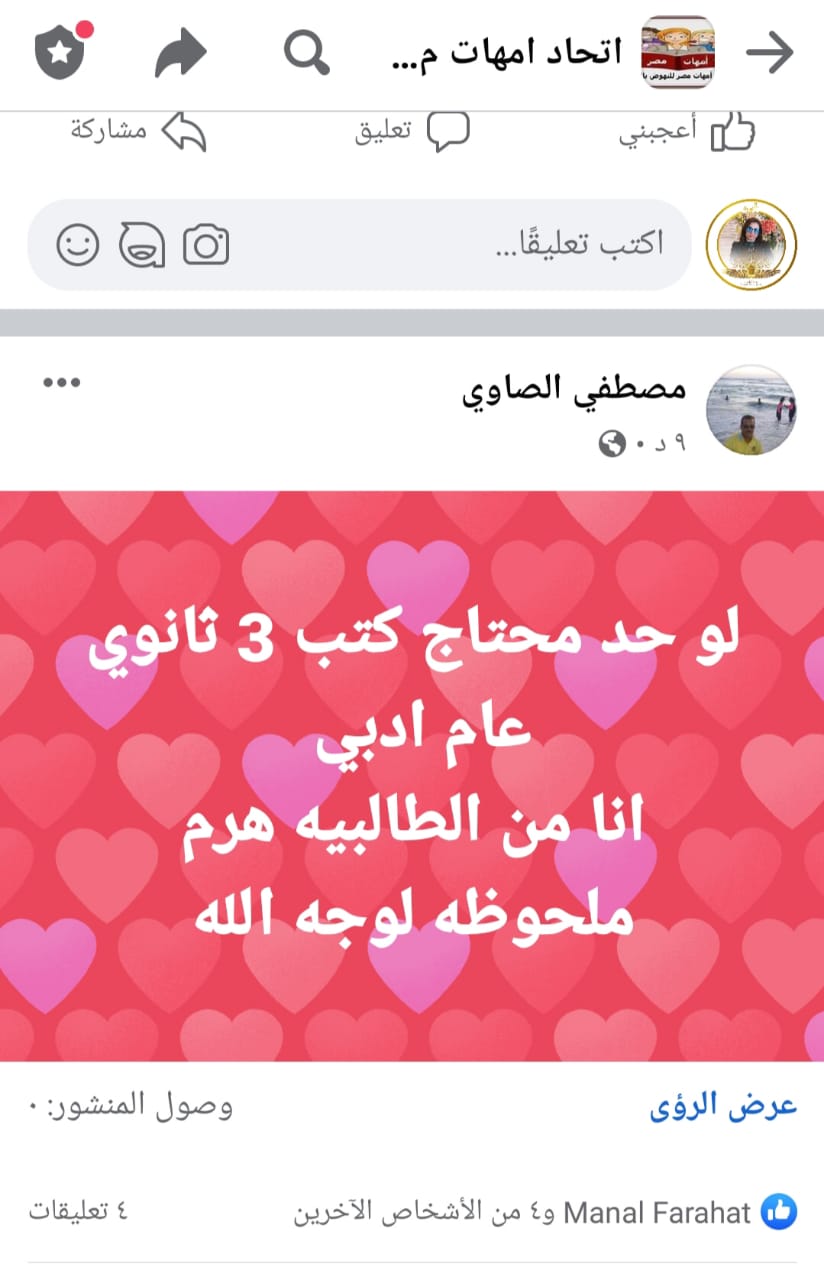This screenshot has width=824, height=1280.
Task: Attach a photo with camera icon
Action: tap(206, 245)
